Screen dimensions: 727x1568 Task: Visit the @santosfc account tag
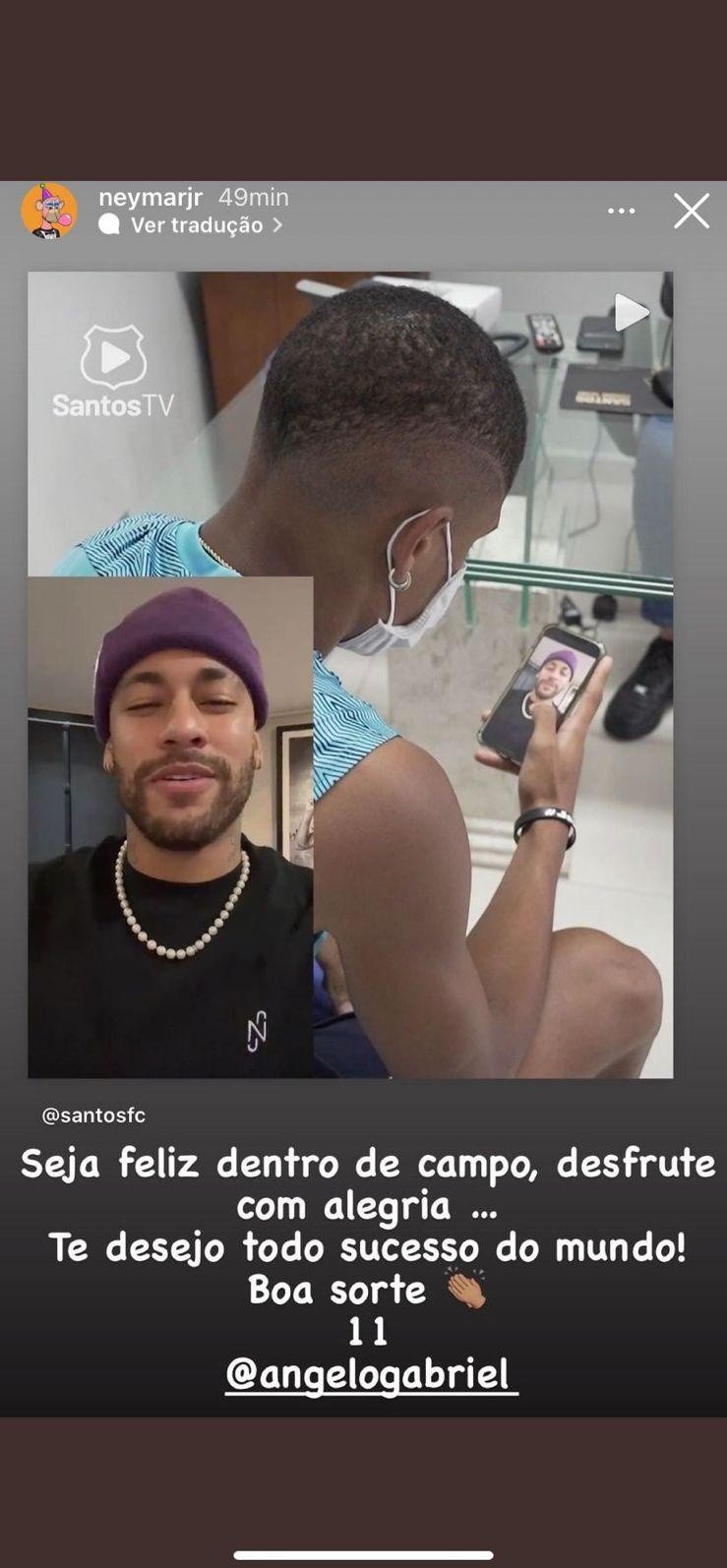coord(93,1116)
